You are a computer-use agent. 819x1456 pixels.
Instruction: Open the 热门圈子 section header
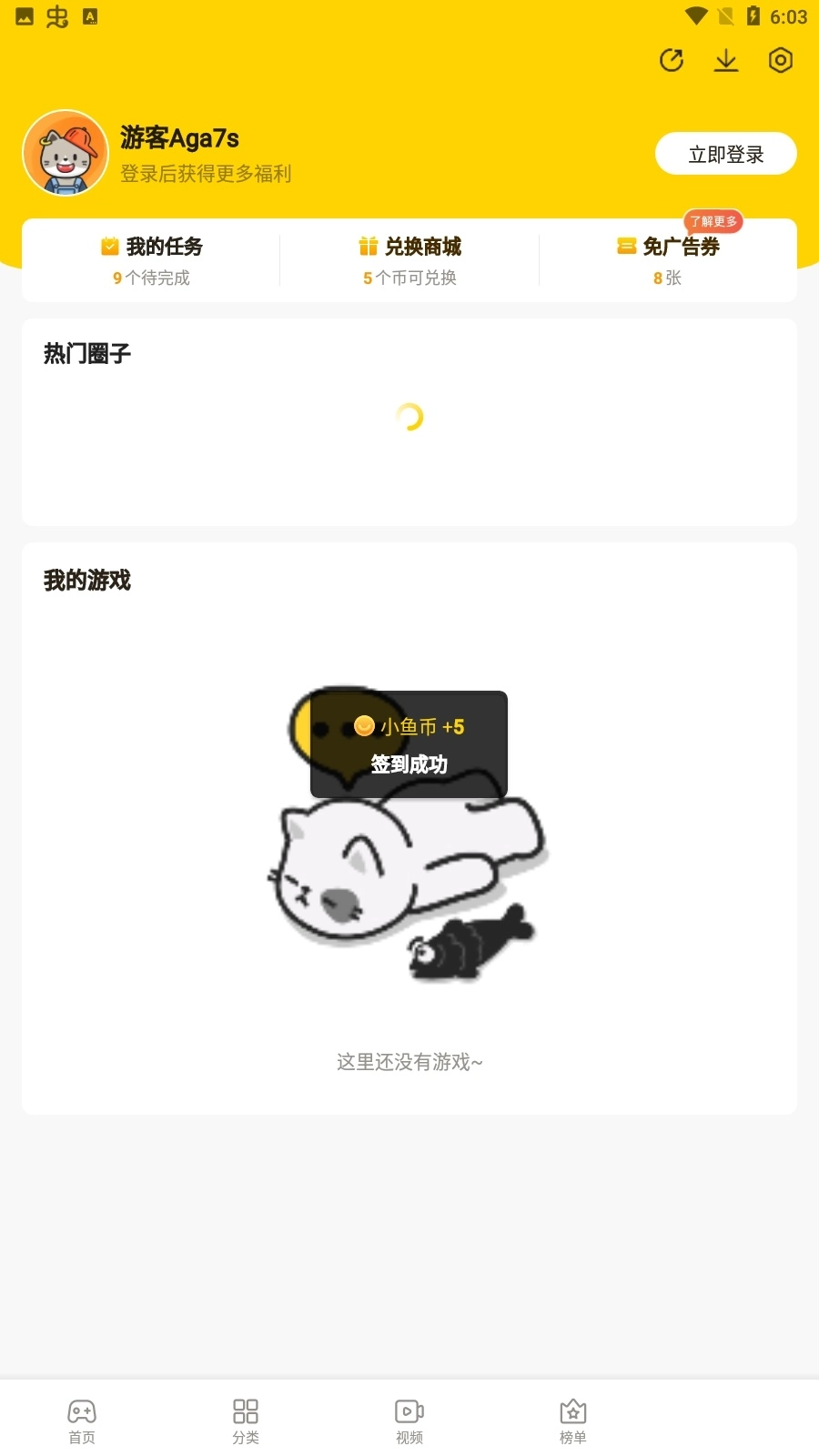(x=86, y=353)
